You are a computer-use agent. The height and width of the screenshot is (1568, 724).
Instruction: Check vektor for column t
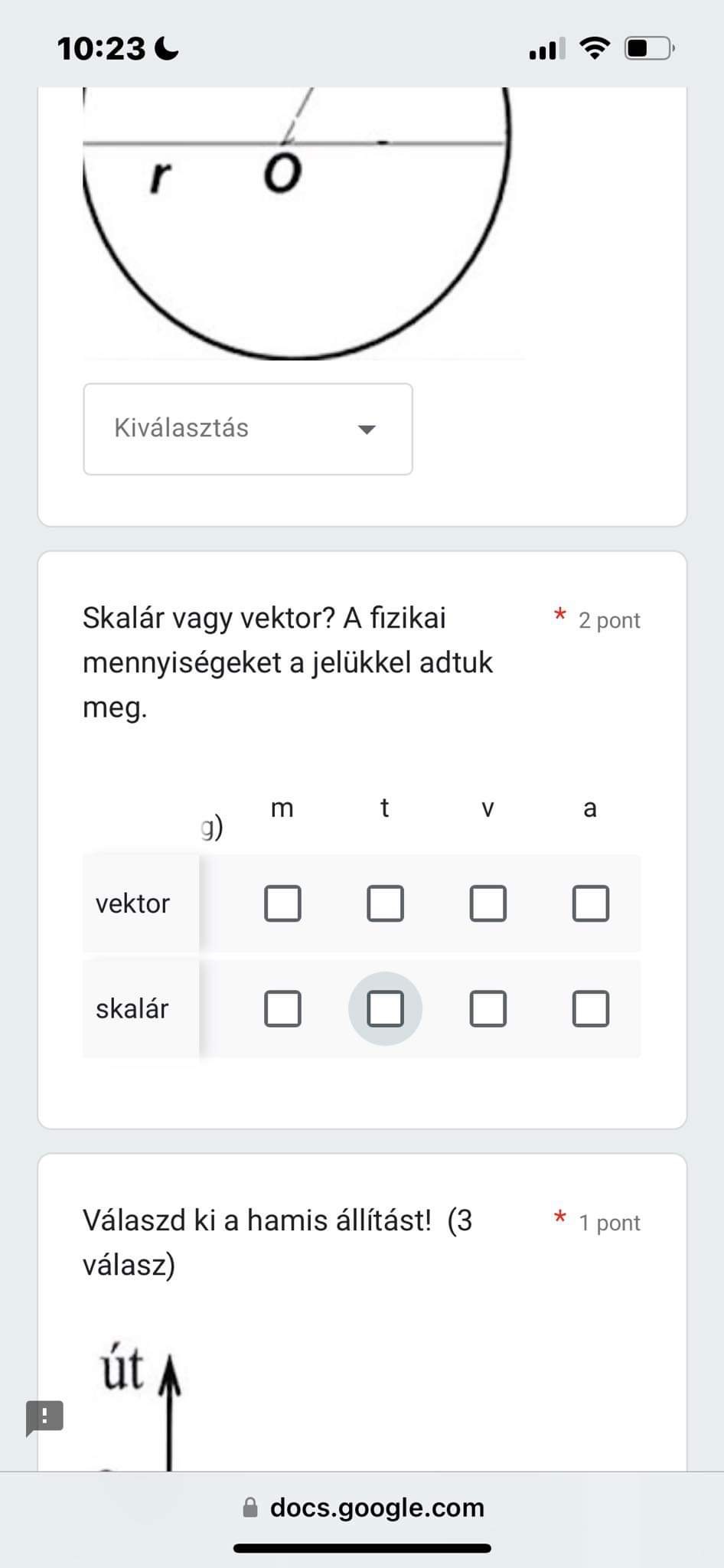point(385,903)
